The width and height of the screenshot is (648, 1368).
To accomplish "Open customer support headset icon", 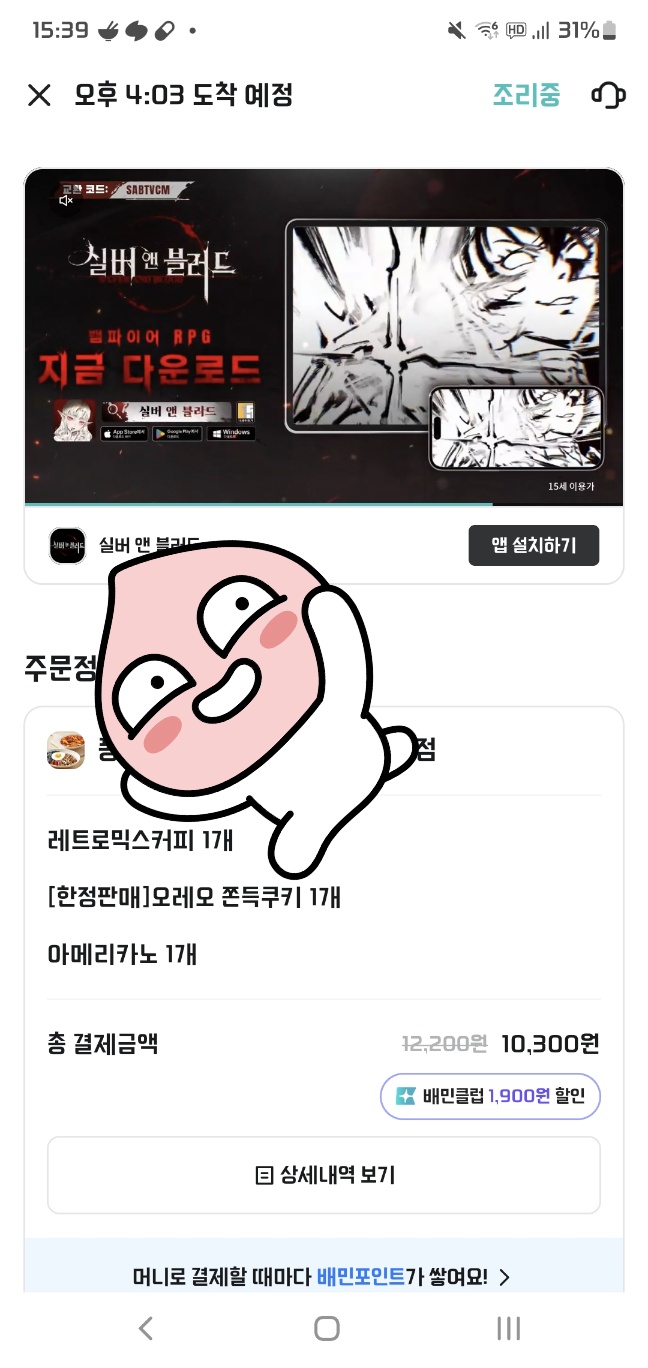I will point(608,96).
